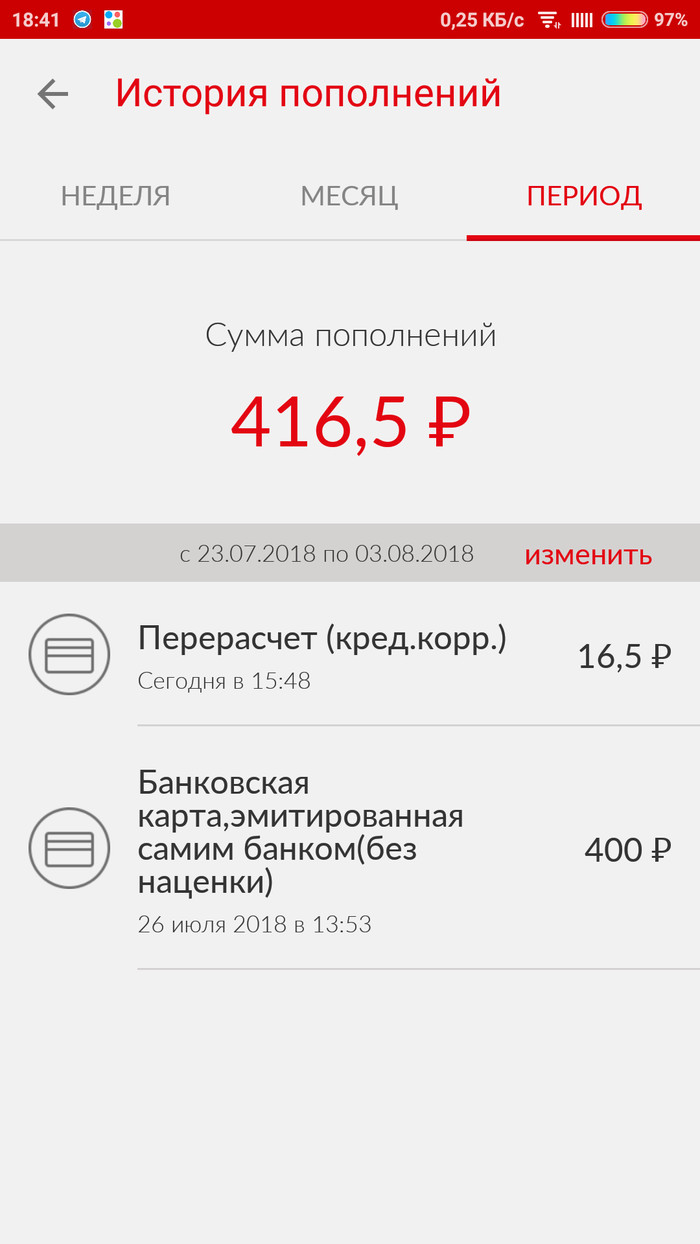Viewport: 700px width, 1244px height.
Task: Switch to the НЕДЕЛЯ tab
Action: coord(115,196)
